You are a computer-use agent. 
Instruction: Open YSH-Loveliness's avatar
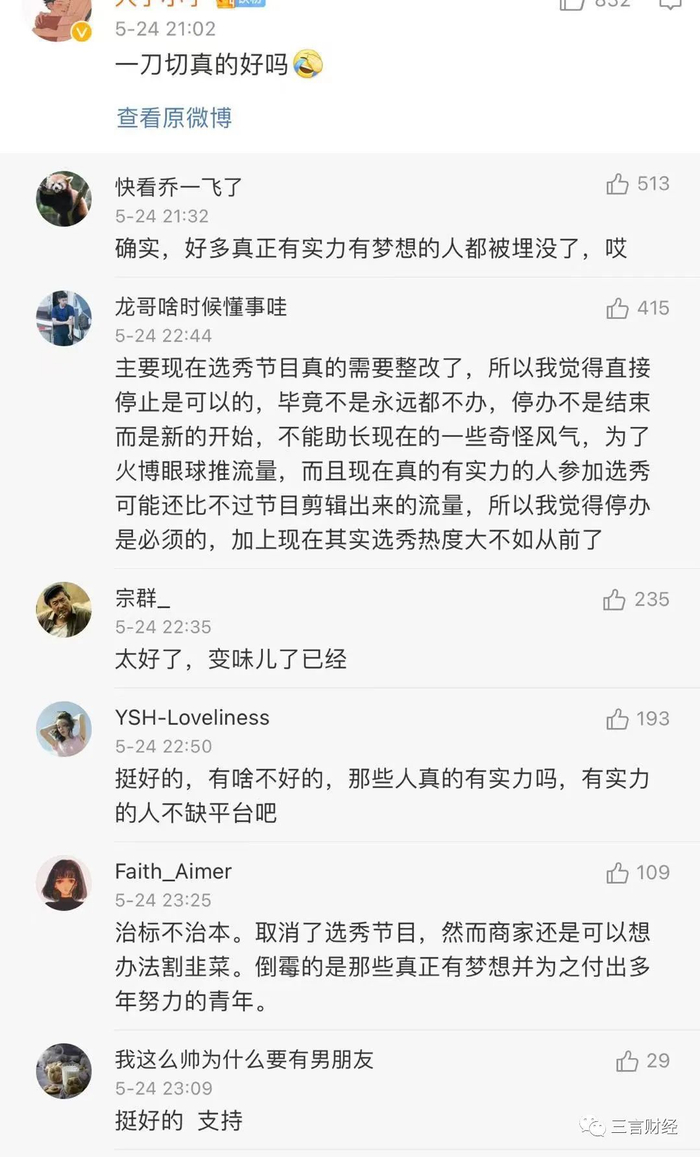click(64, 729)
